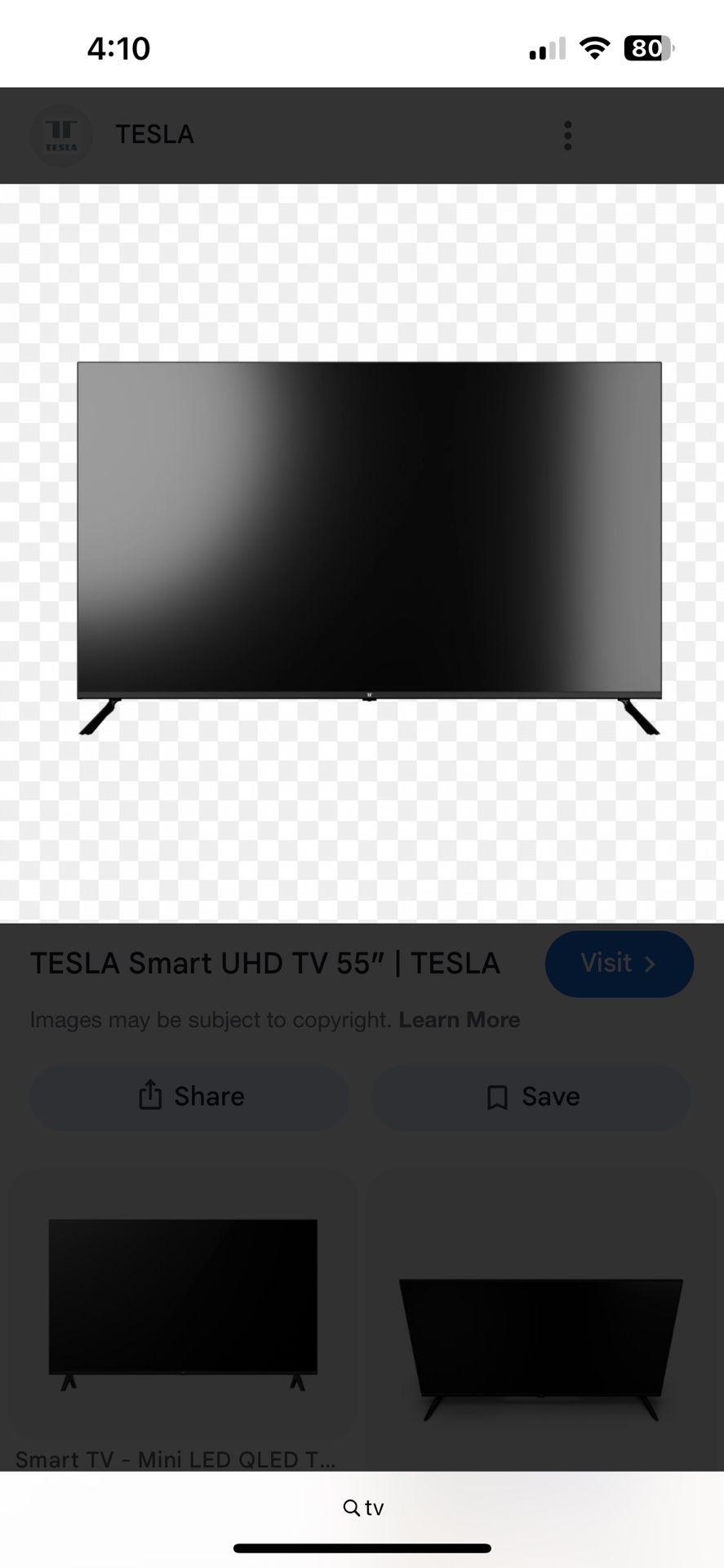Tap the Share button label
724x1568 pixels.
tap(209, 1097)
